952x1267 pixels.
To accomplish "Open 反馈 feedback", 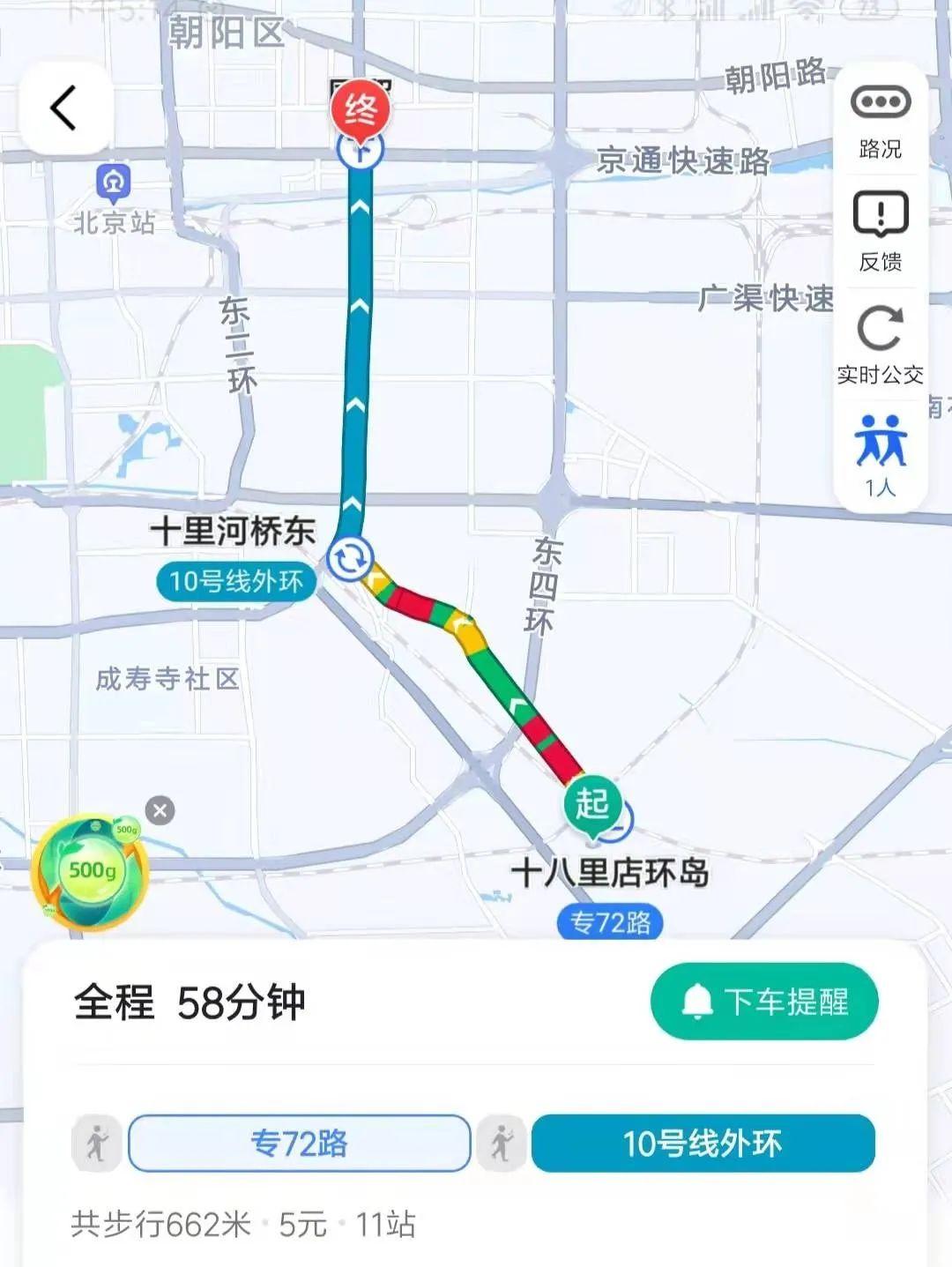I will tap(880, 231).
